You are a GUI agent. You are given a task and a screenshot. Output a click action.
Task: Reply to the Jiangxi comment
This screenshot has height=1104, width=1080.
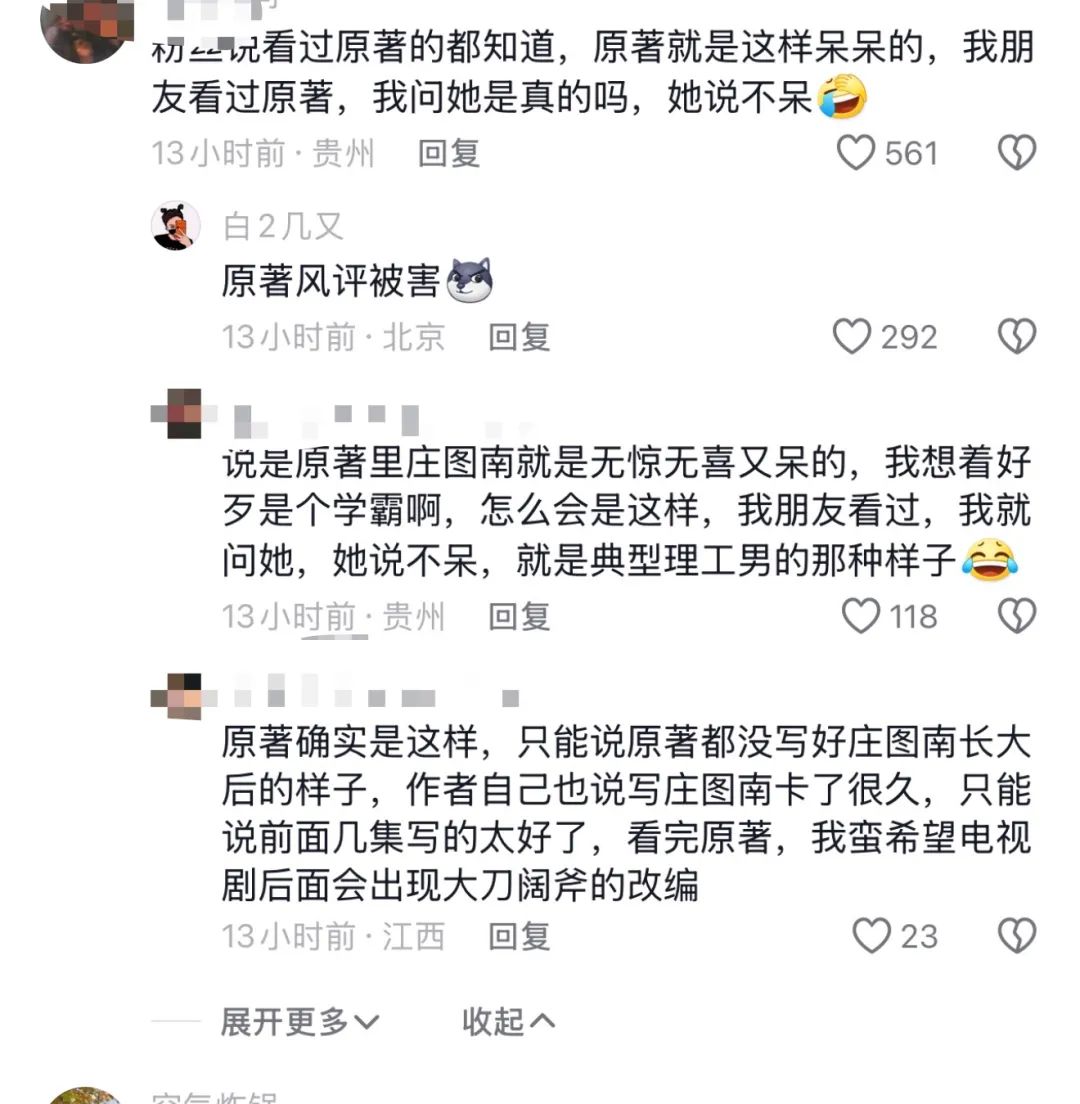coord(519,936)
